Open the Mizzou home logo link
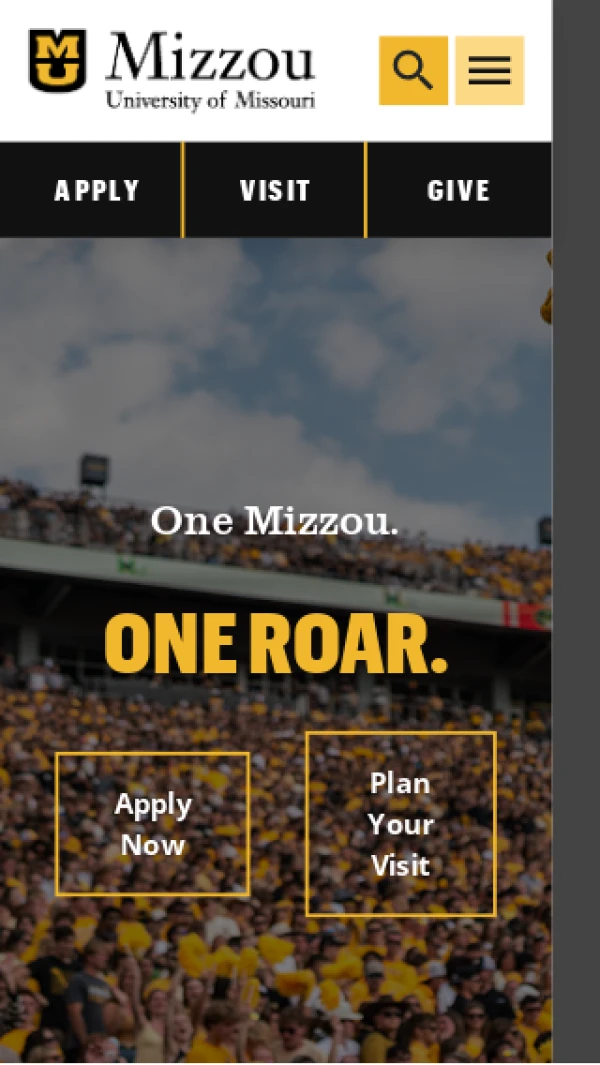This screenshot has height=1065, width=600. coord(172,68)
